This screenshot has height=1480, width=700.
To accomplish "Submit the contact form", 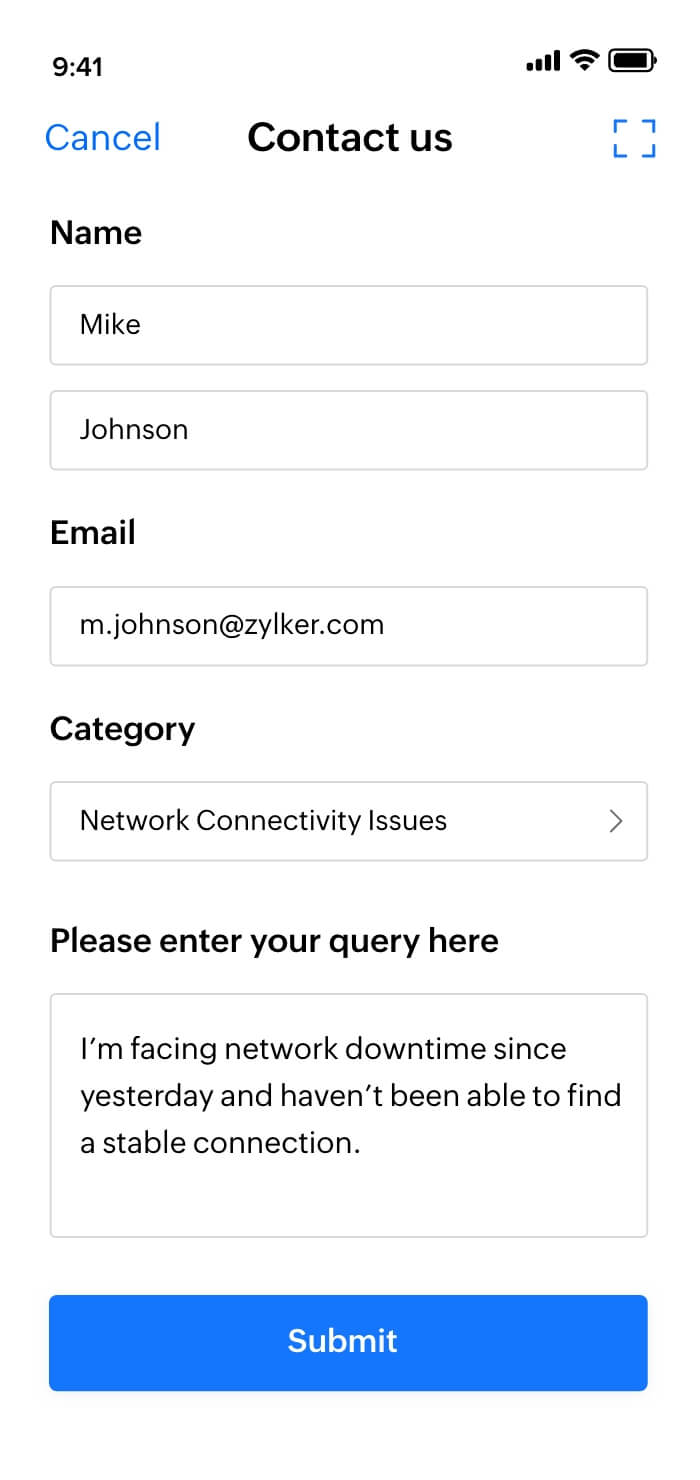I will click(x=348, y=1342).
